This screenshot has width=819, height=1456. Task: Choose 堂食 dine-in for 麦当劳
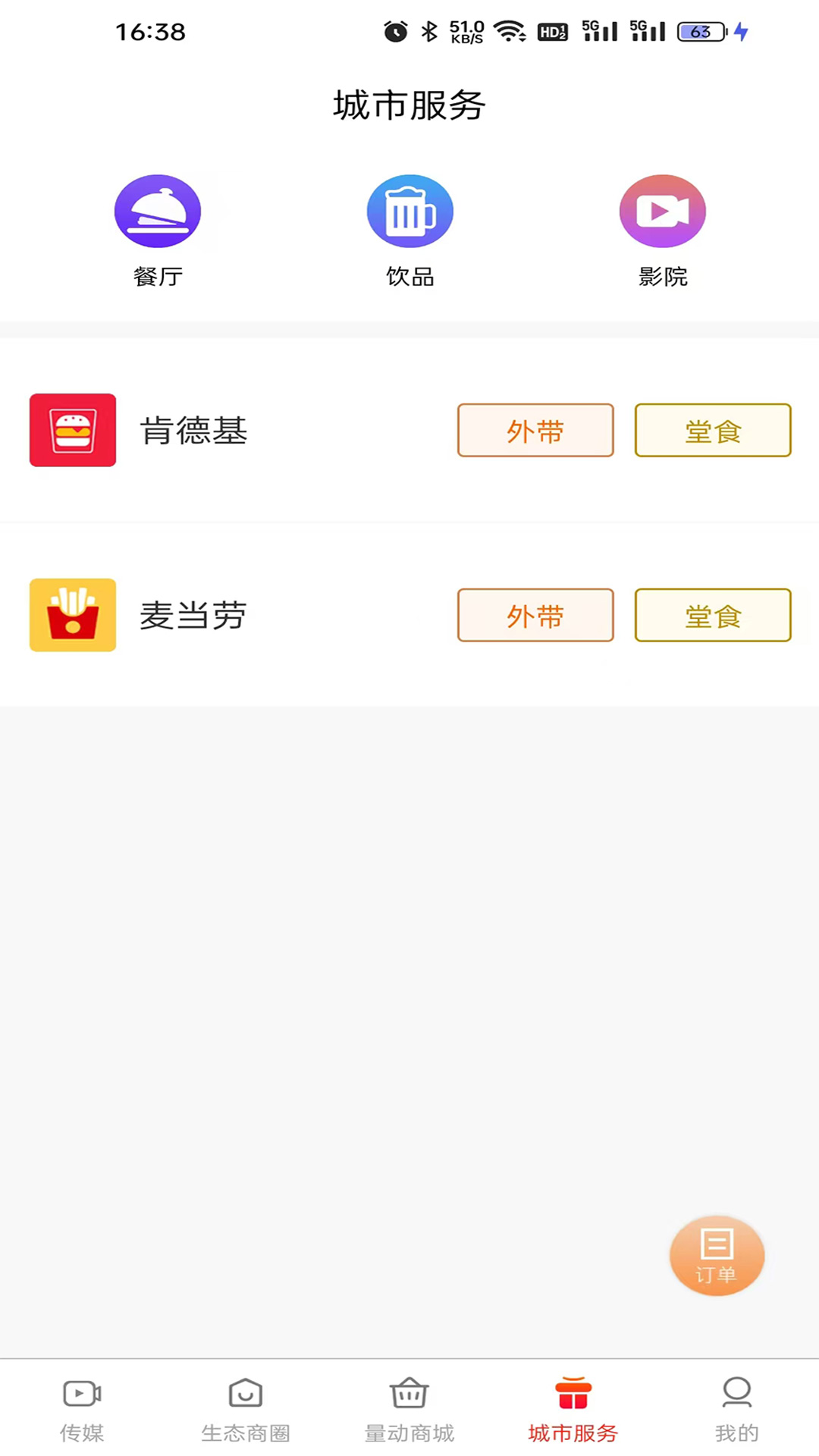pos(712,616)
